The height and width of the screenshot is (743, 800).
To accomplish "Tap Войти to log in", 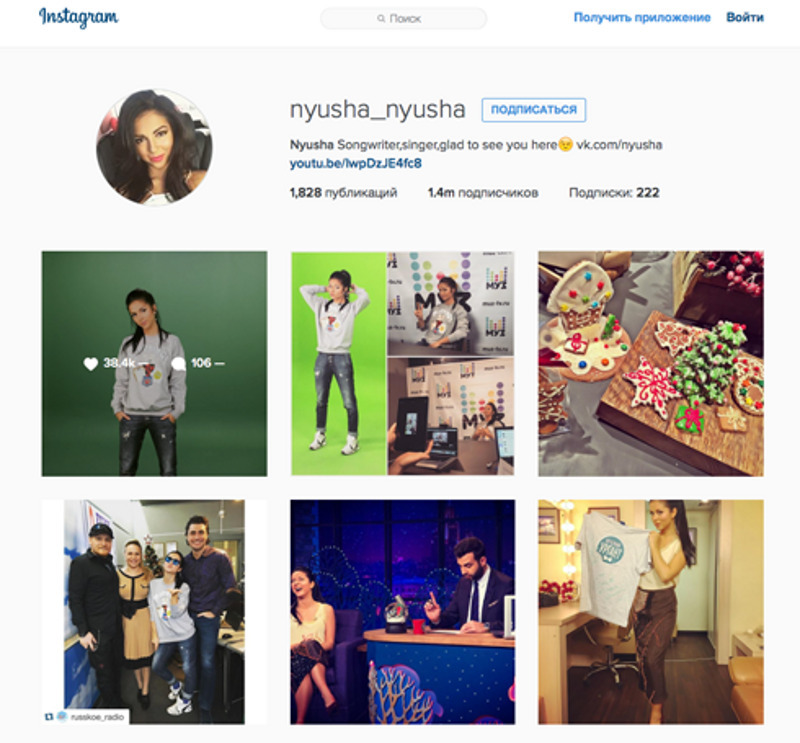I will pos(745,17).
